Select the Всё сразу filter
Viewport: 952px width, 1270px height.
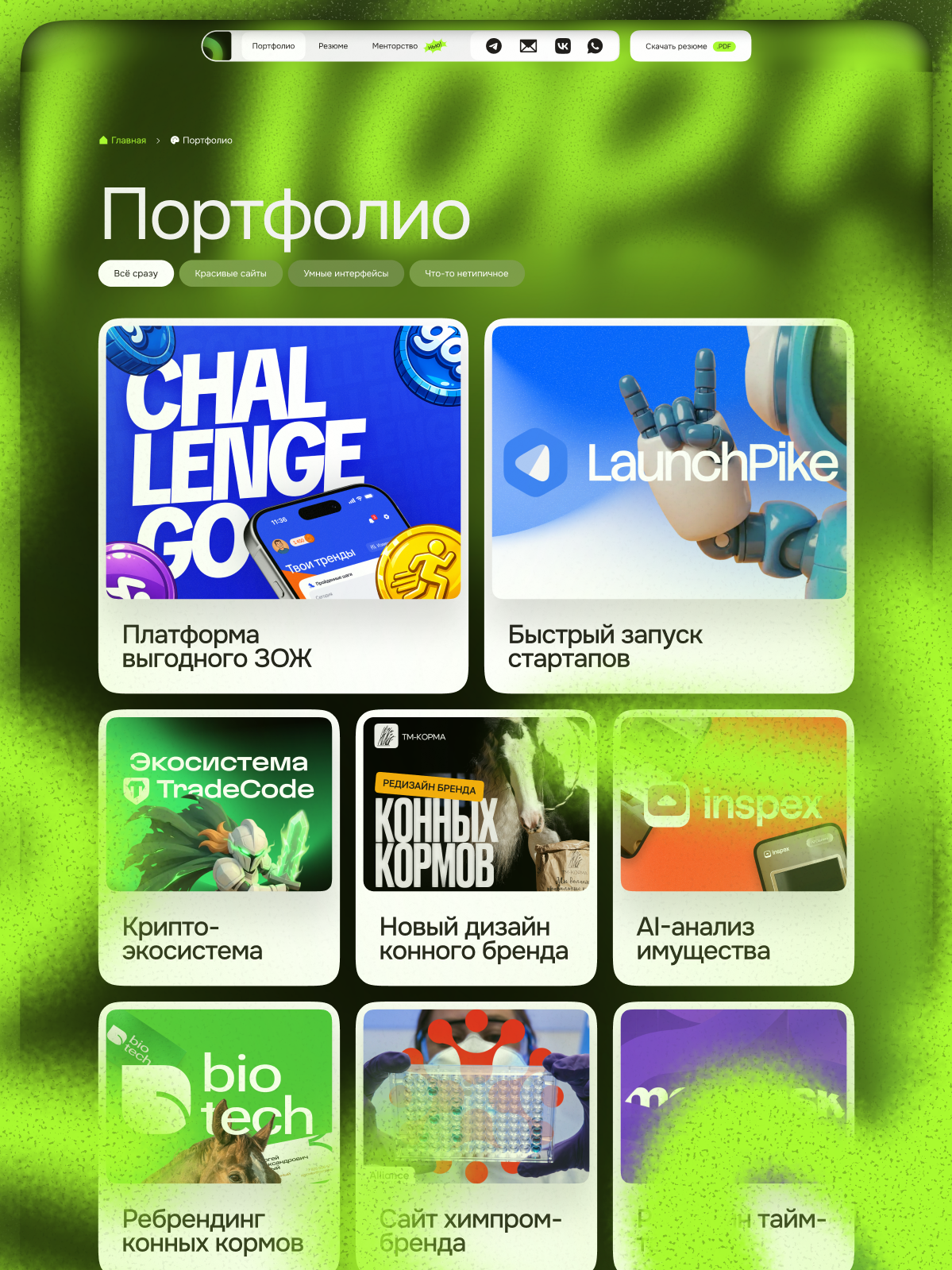(x=135, y=273)
